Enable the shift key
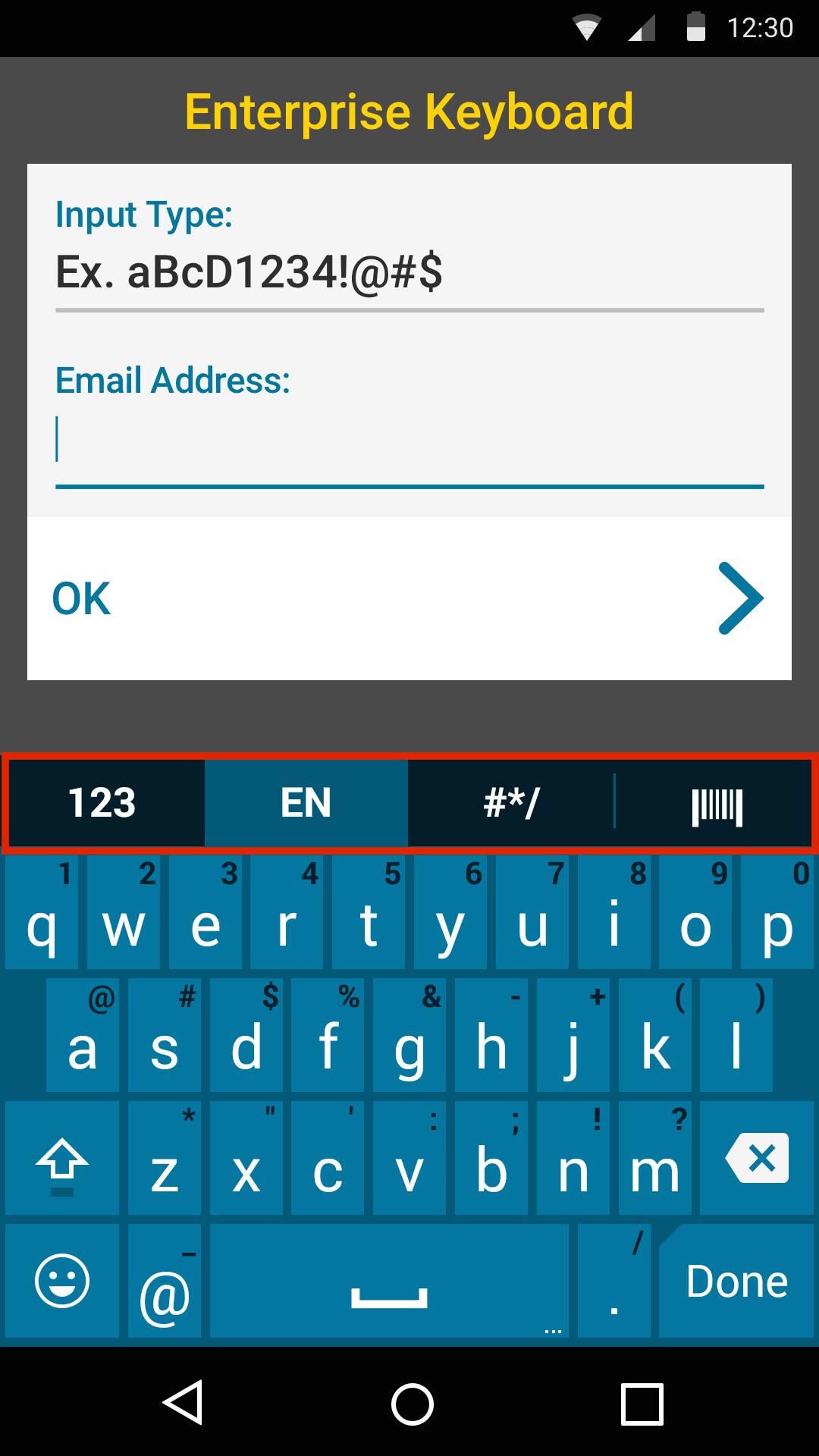Screen dimensions: 819x1456 62,1159
